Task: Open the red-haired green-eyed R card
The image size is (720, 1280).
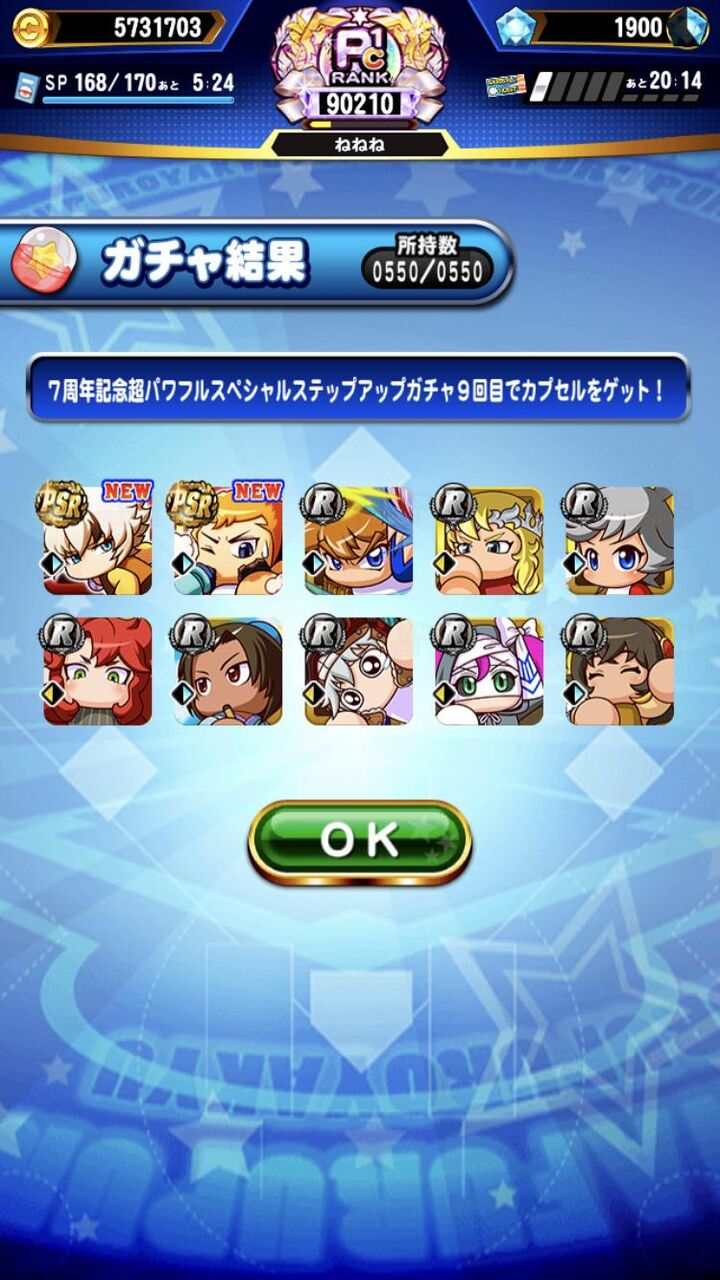Action: coord(97,670)
